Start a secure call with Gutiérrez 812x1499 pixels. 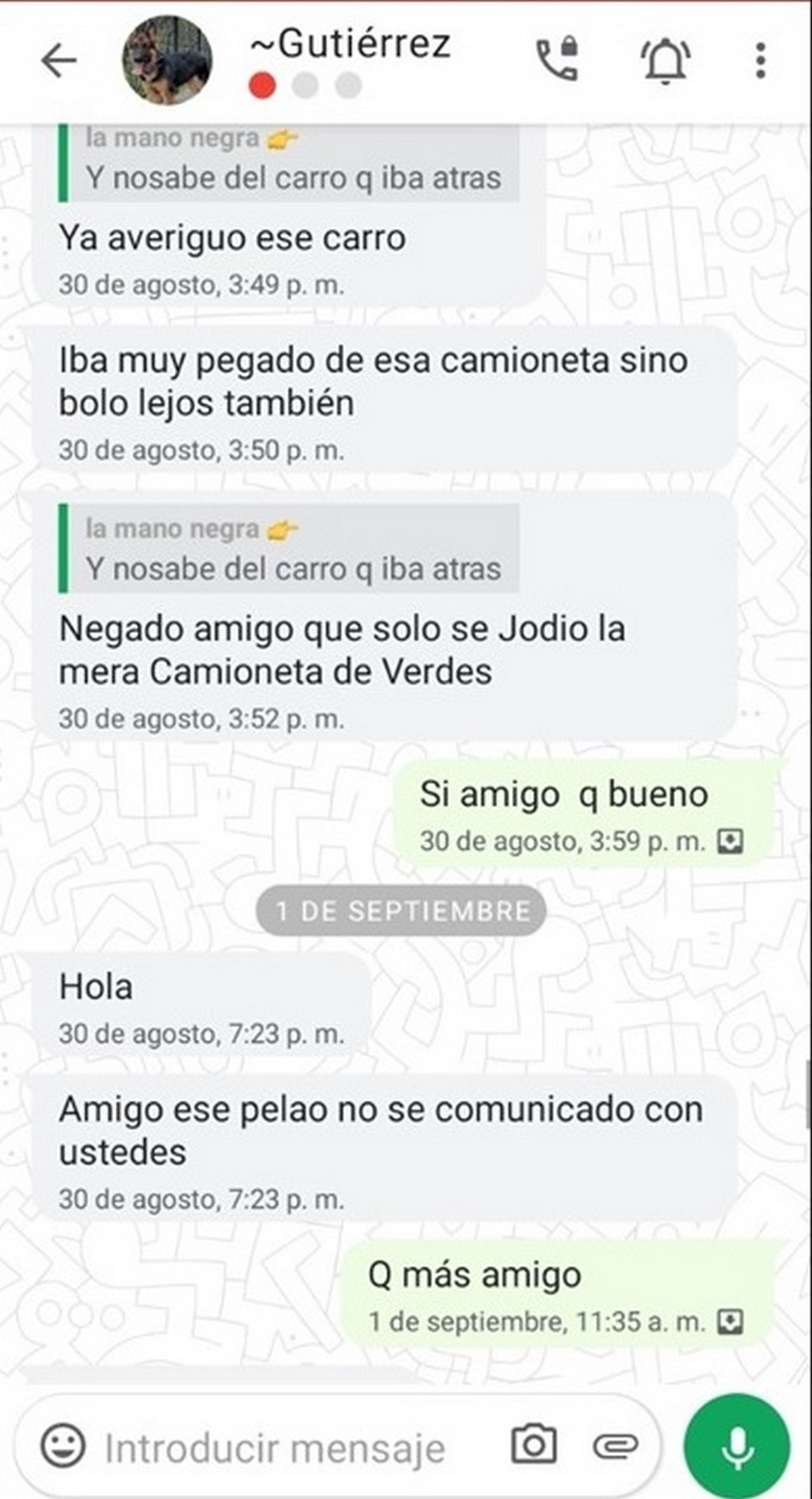pyautogui.click(x=558, y=60)
